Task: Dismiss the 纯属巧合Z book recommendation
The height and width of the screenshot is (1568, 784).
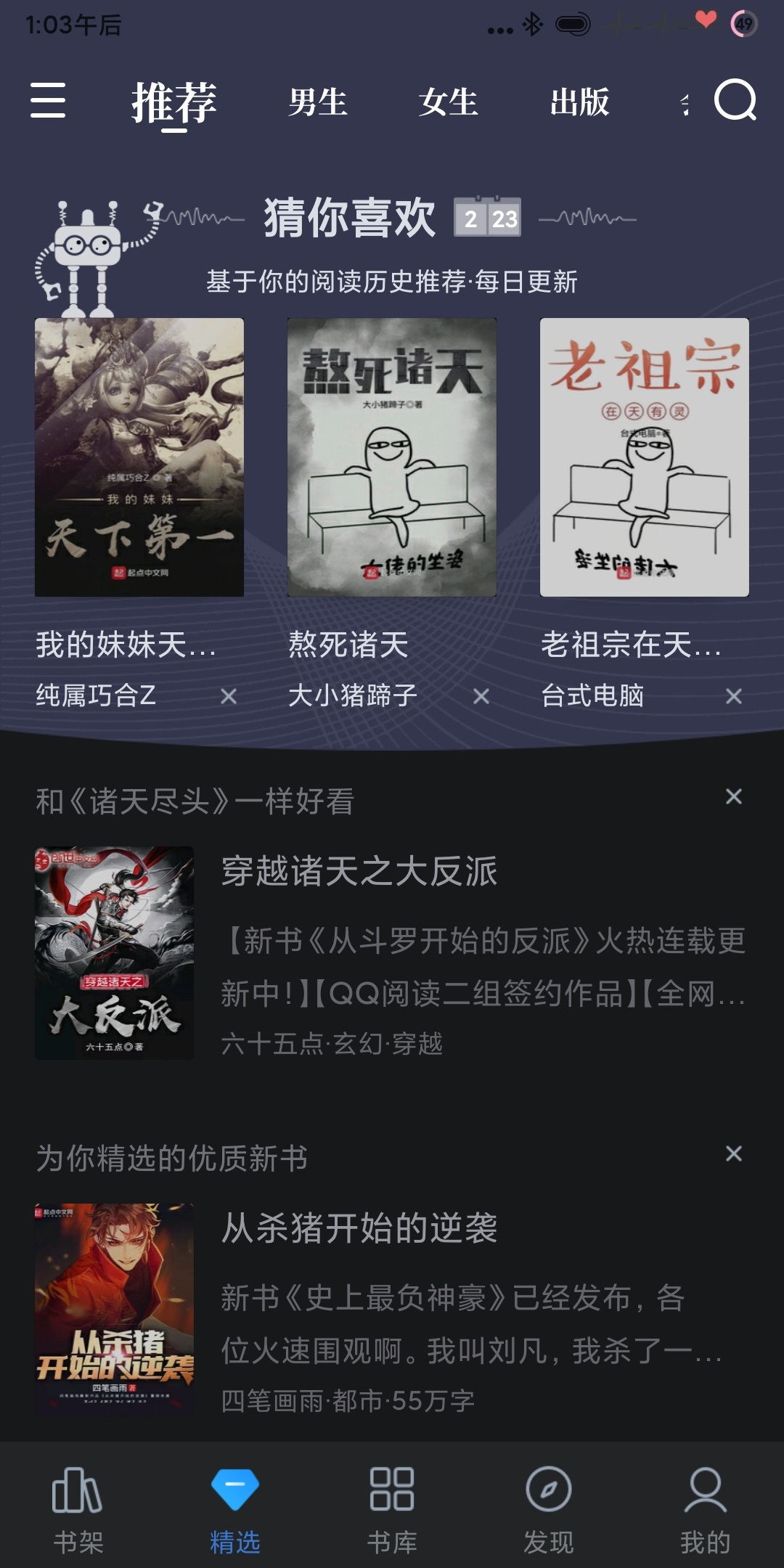Action: [229, 697]
